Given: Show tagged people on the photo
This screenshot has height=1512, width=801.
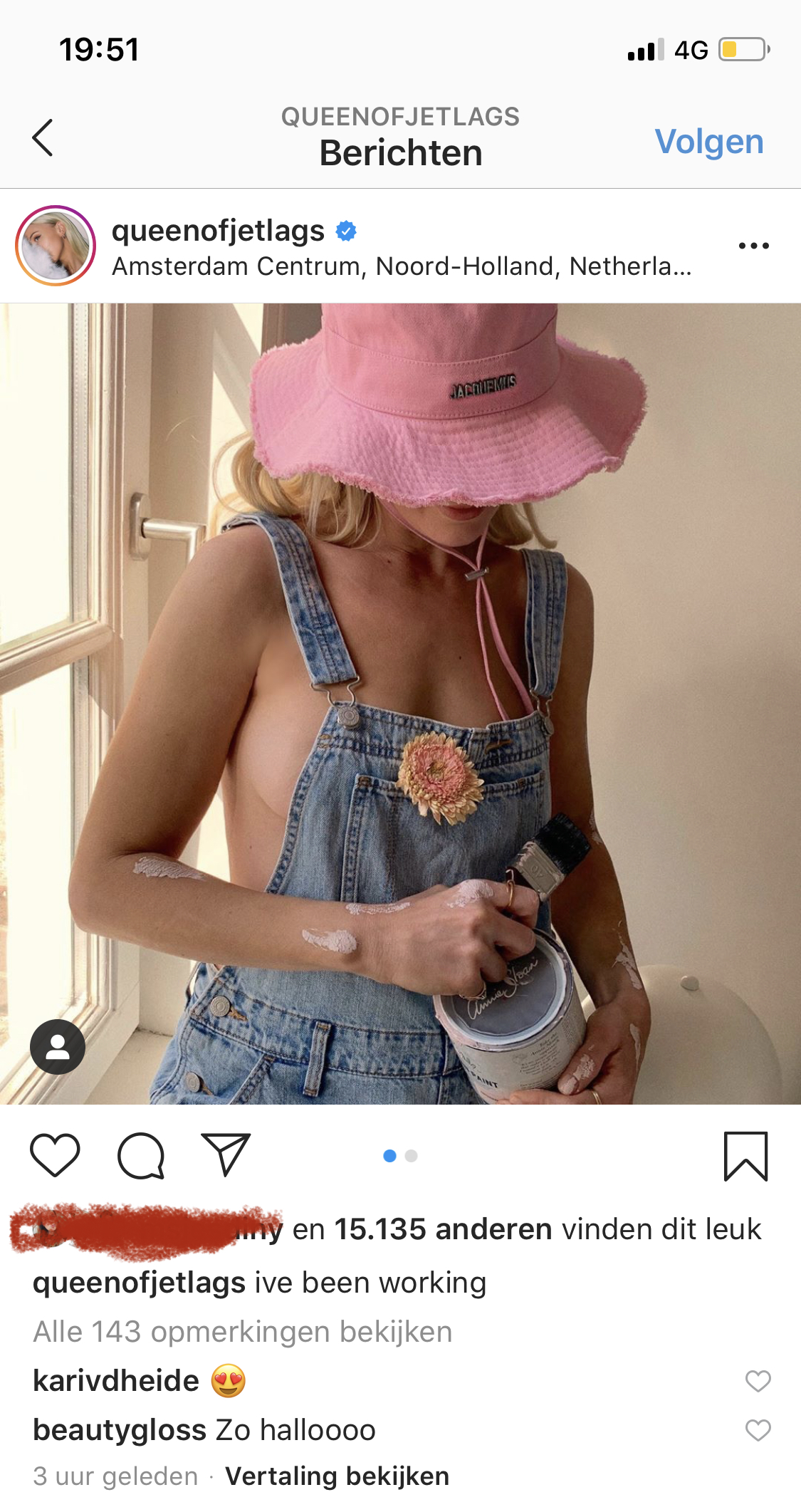Looking at the screenshot, I should 58,1046.
